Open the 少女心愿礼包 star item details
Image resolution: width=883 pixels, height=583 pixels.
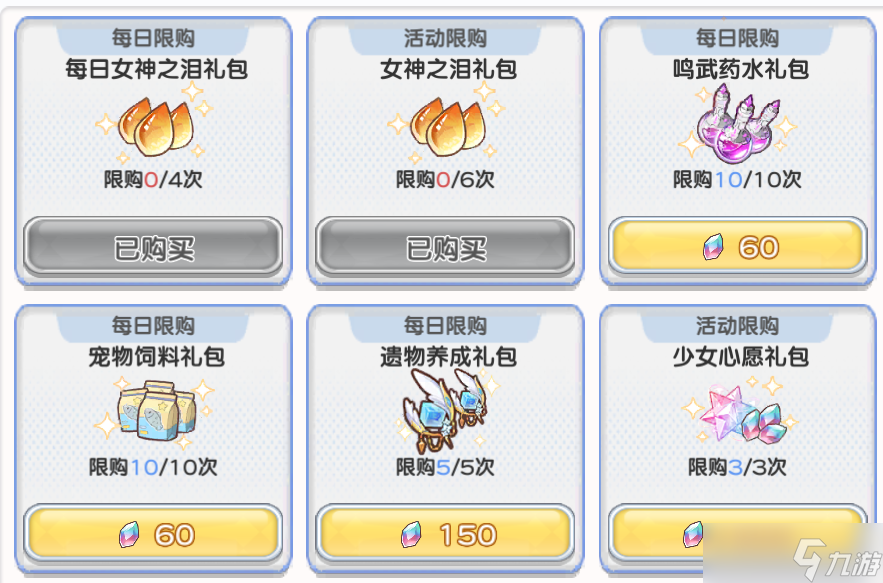[x=737, y=412]
